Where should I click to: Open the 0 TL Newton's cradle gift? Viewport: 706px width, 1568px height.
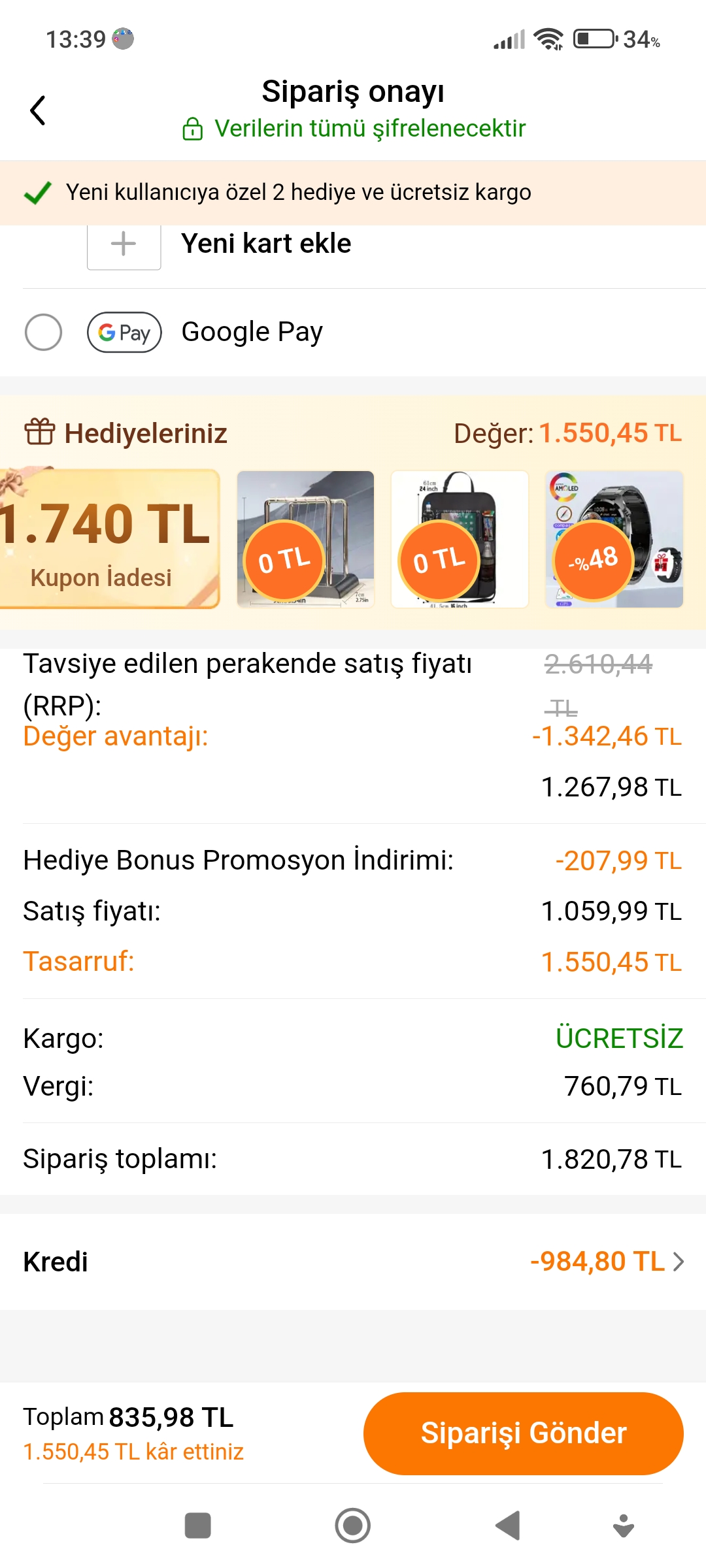pyautogui.click(x=306, y=540)
